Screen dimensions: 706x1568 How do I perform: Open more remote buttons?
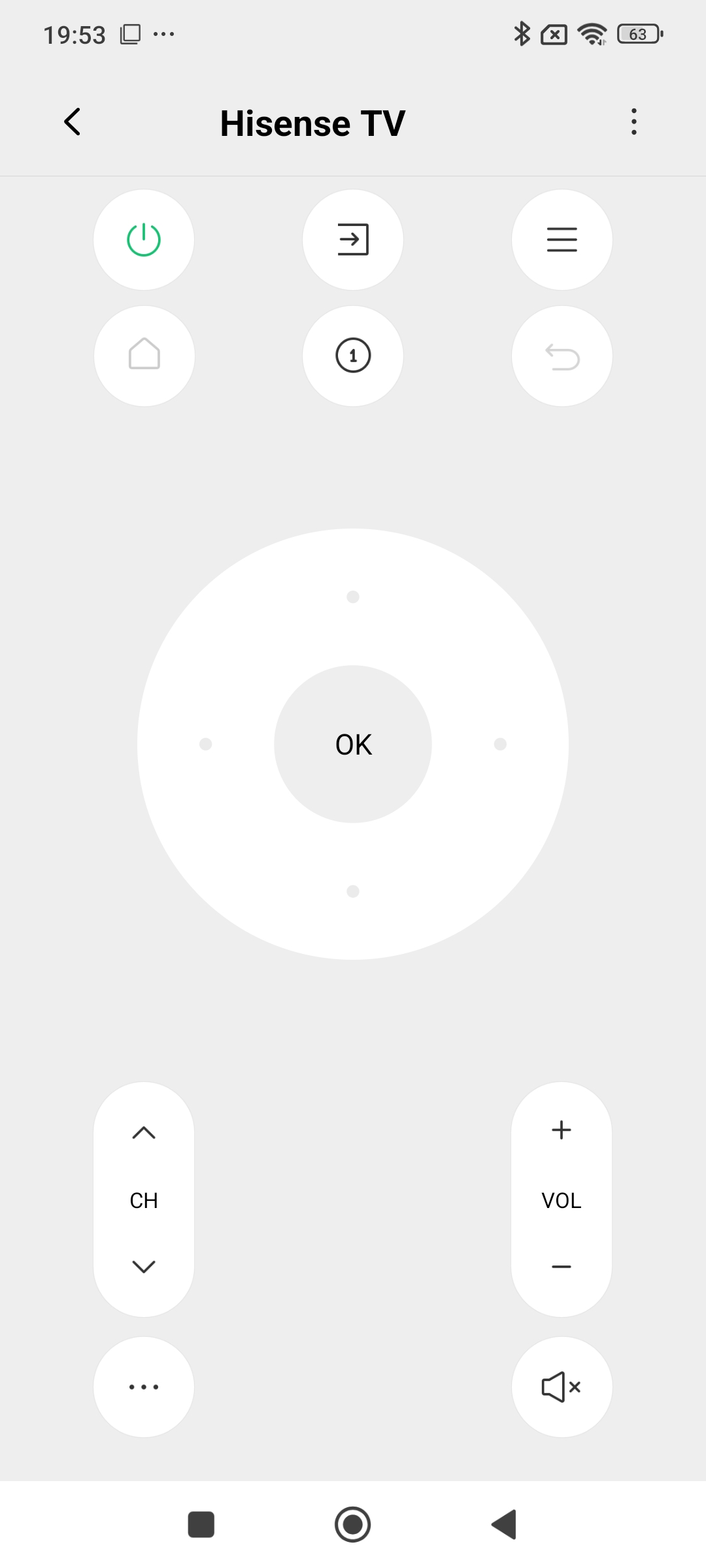[x=144, y=1386]
